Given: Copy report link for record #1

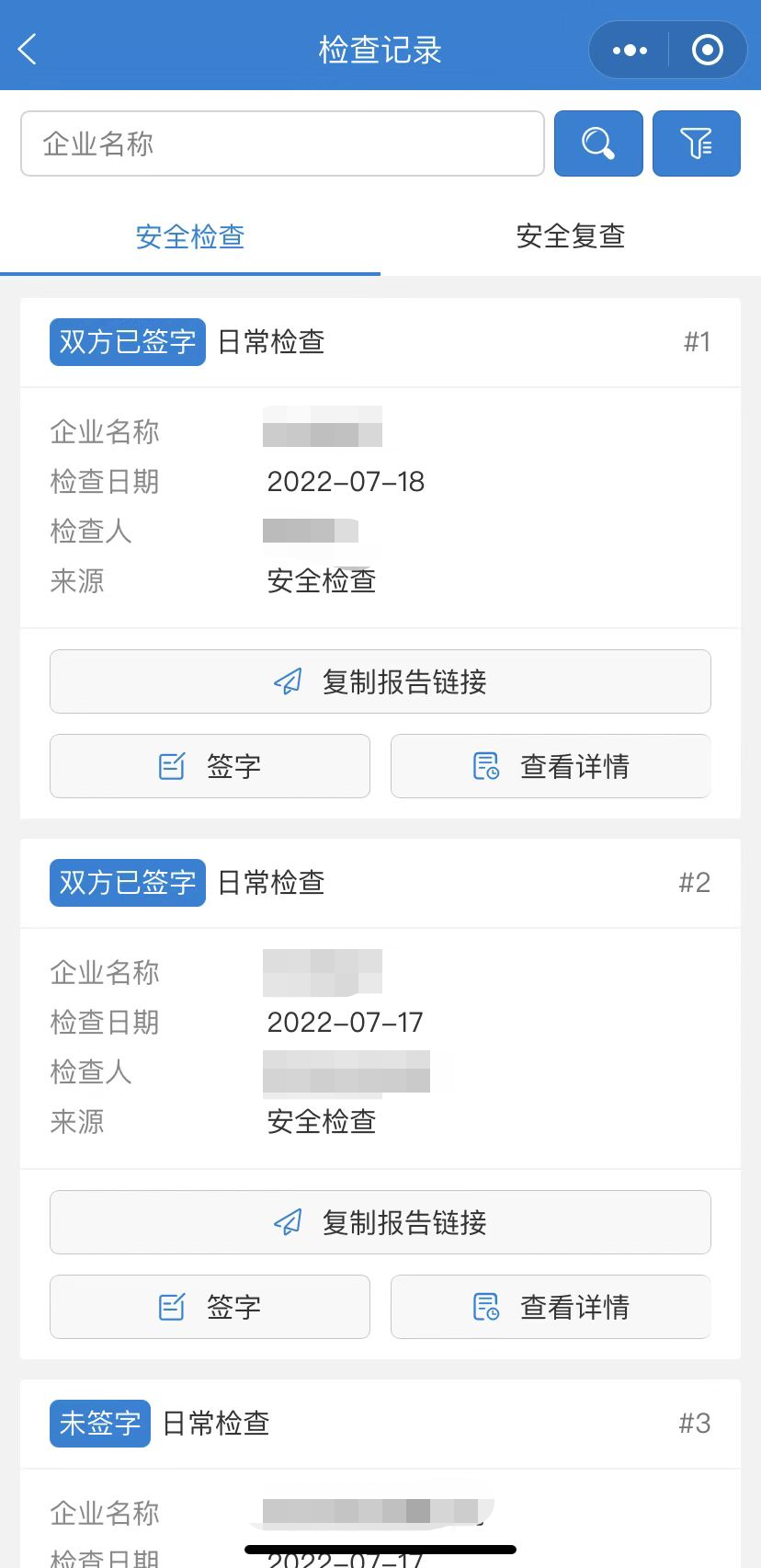Looking at the screenshot, I should (x=380, y=681).
